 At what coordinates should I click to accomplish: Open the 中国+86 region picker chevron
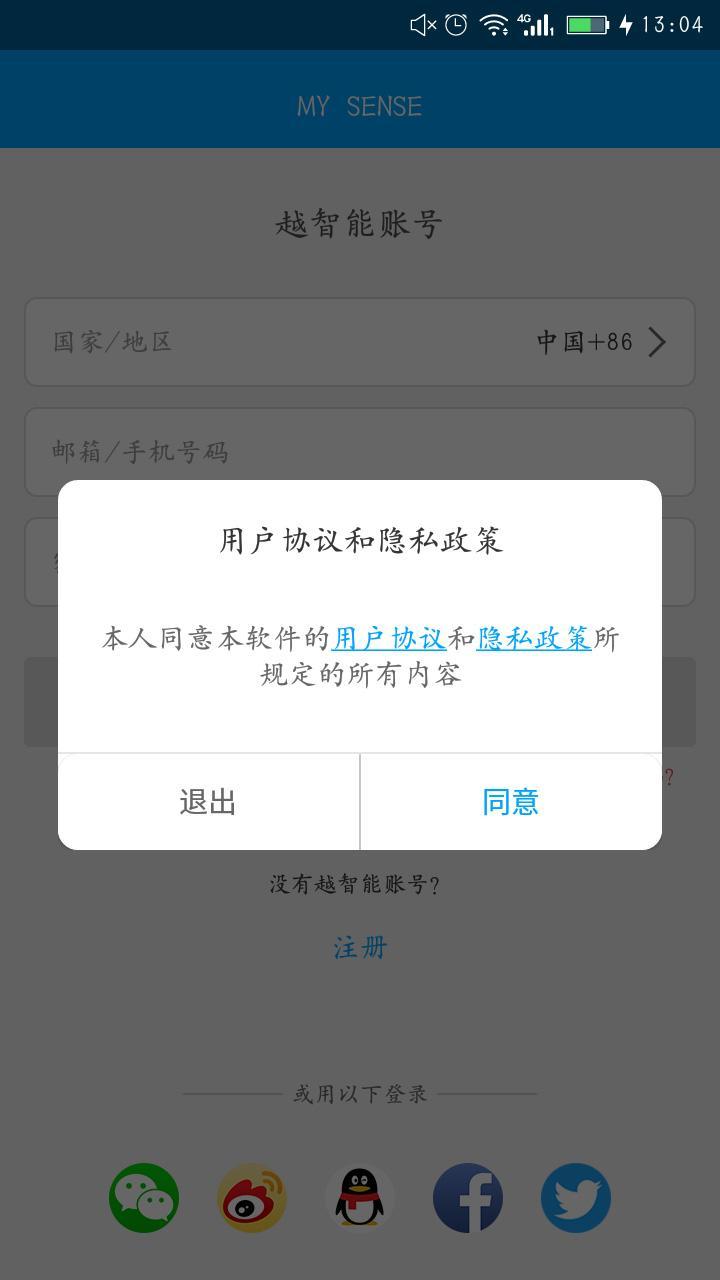[658, 342]
